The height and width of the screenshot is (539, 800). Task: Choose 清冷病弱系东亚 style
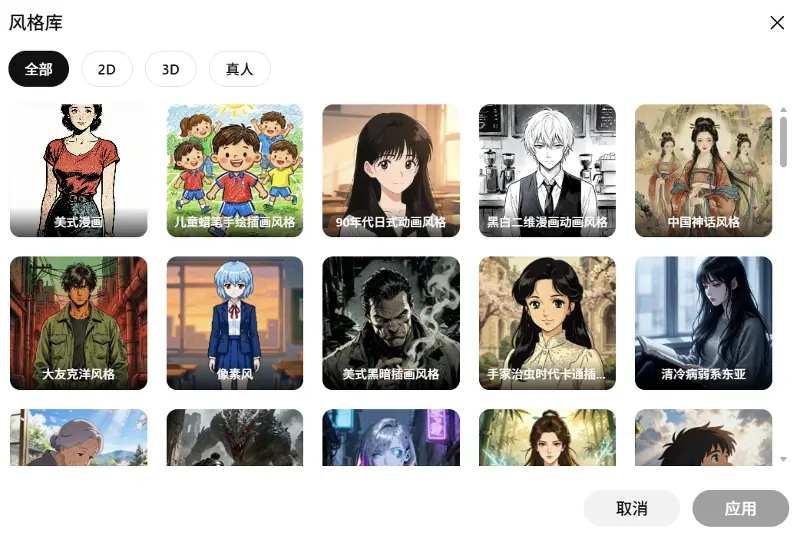[x=704, y=323]
